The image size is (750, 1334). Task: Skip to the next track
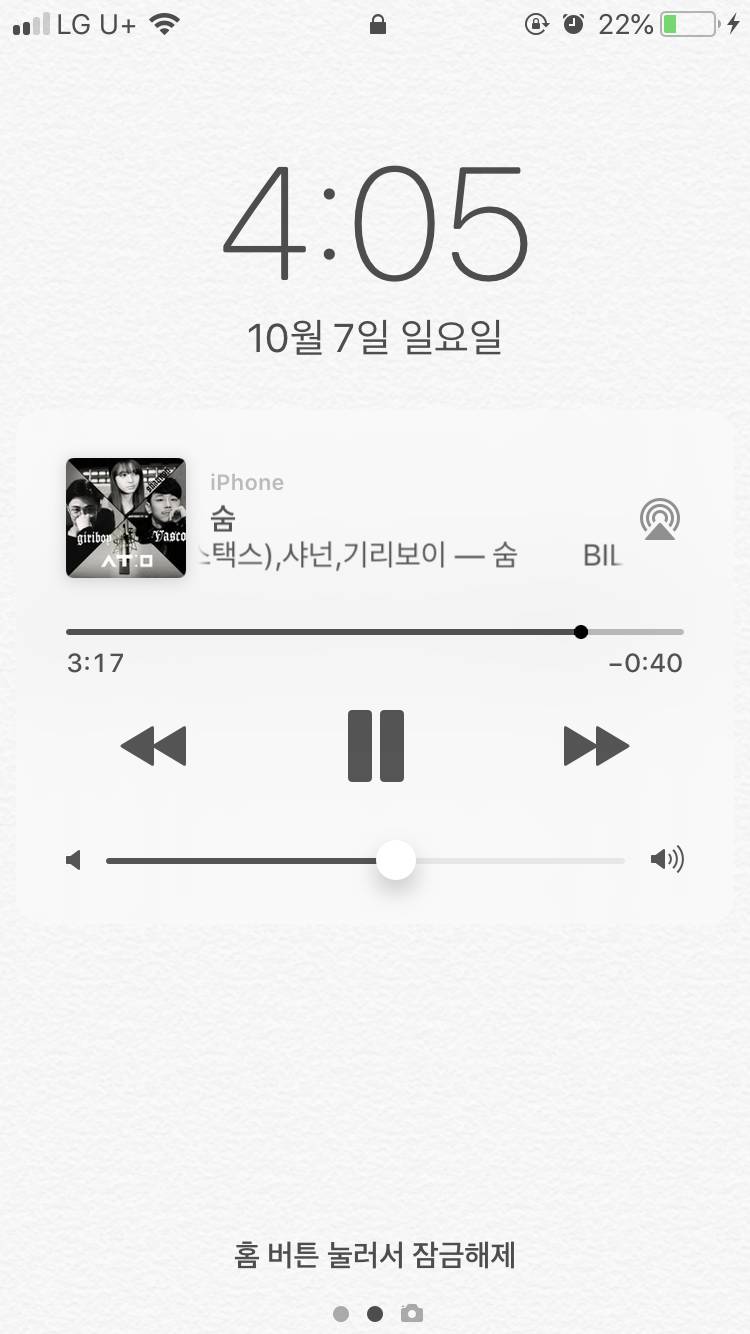click(596, 744)
